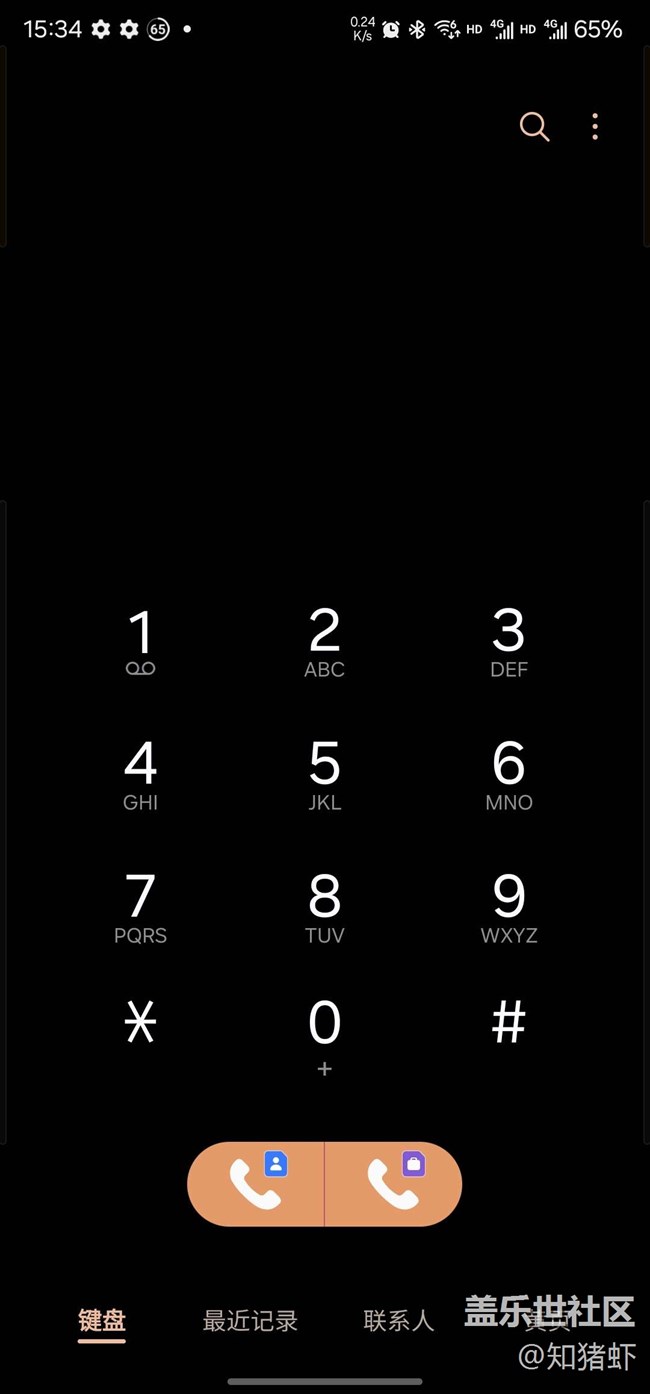Enter digit 2 on the keypad

tap(324, 643)
